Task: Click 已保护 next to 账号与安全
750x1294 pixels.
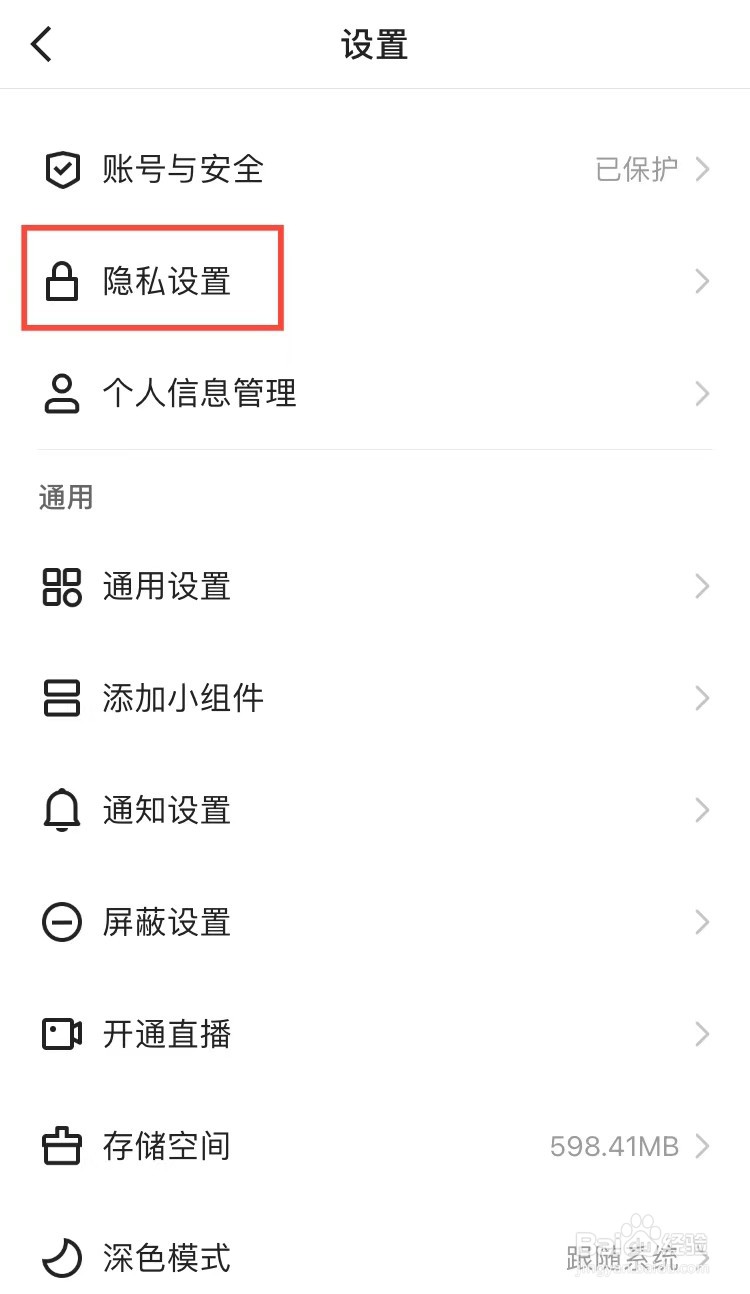Action: pos(637,169)
